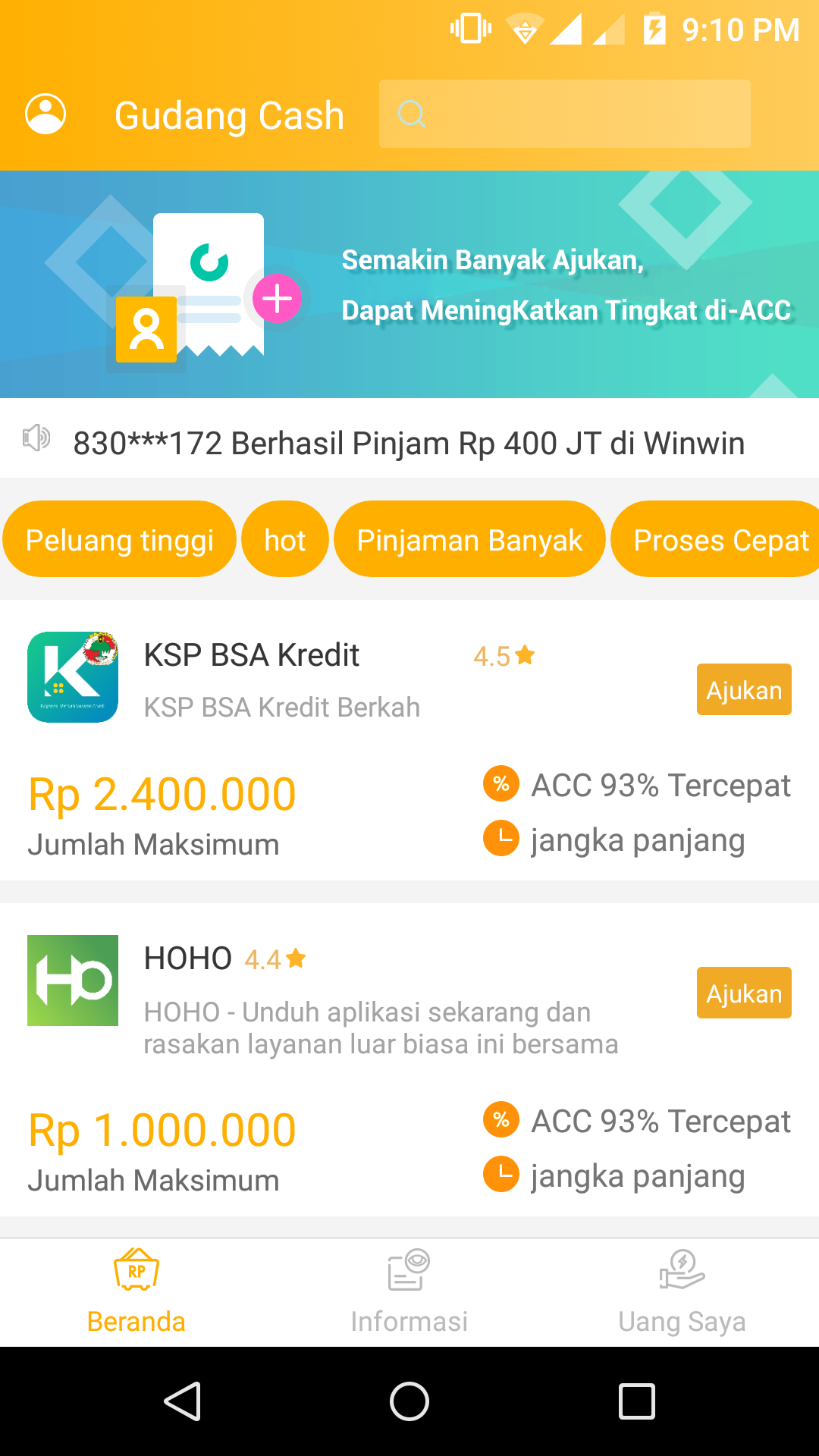Open the user profile icon
This screenshot has height=1456, width=819.
pyautogui.click(x=45, y=115)
